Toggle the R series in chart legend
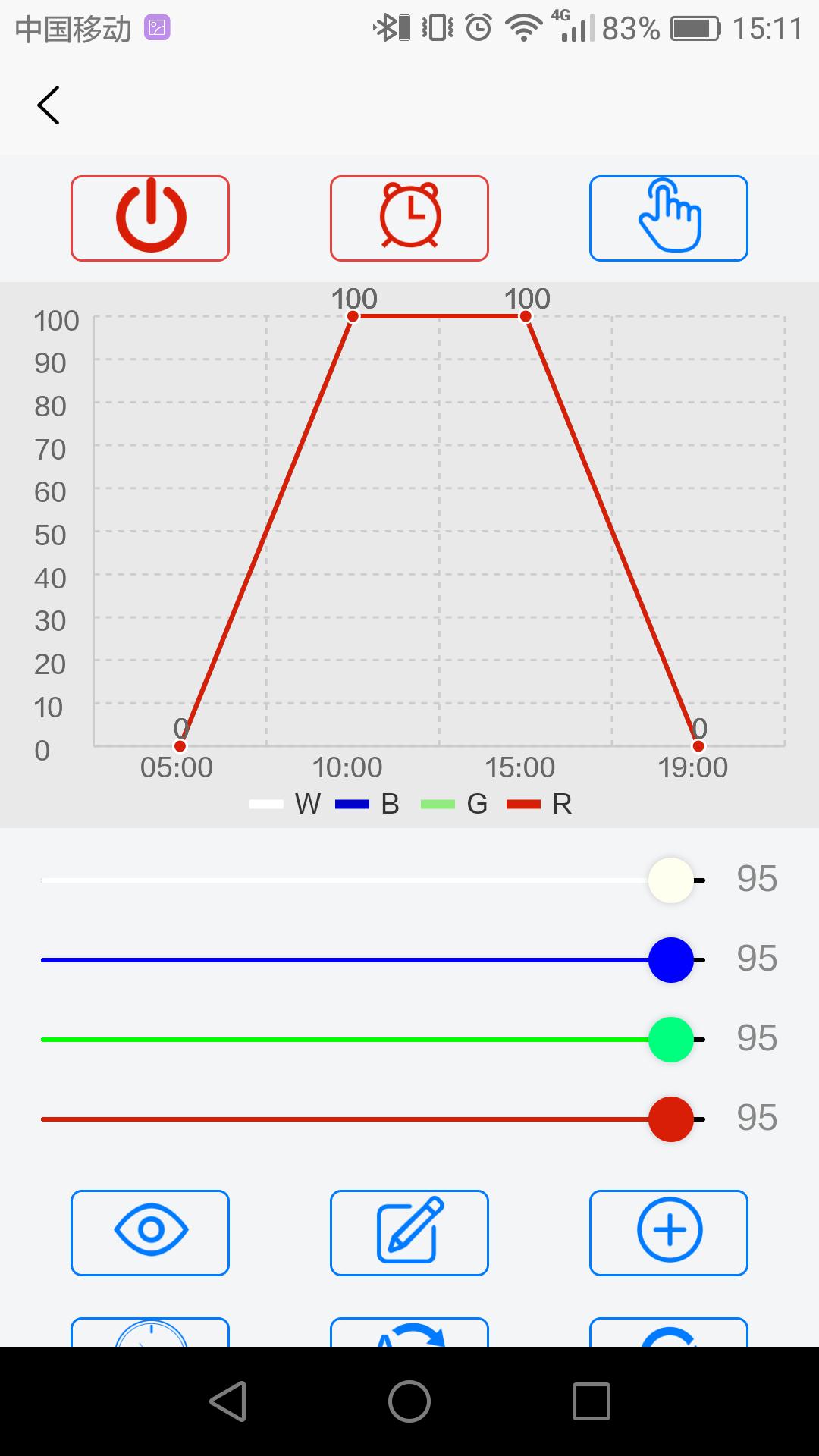 click(539, 804)
